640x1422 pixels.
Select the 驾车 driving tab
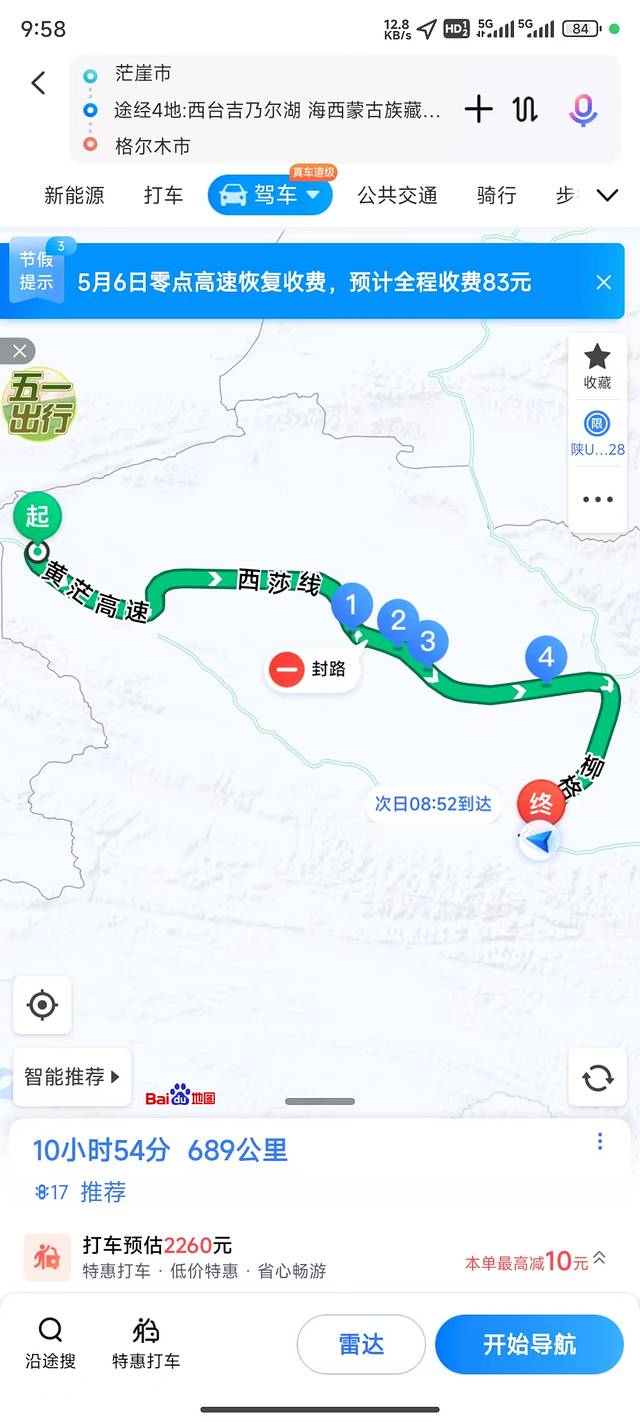(270, 195)
